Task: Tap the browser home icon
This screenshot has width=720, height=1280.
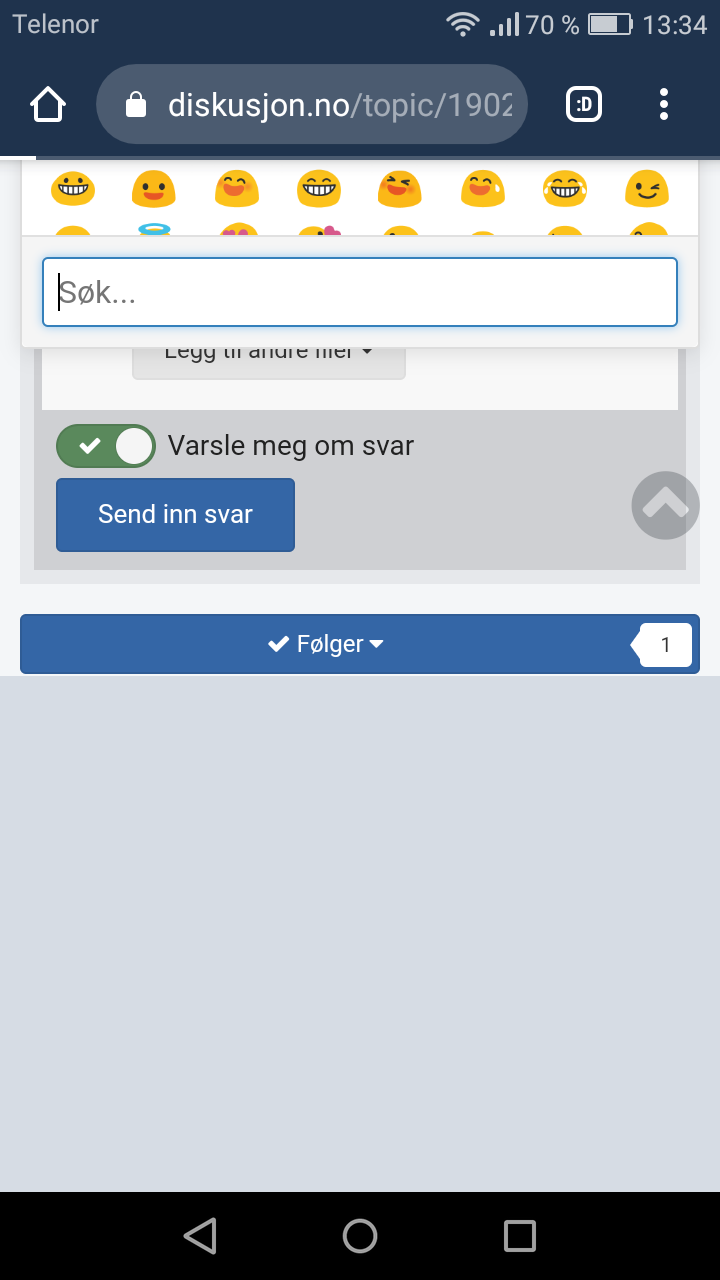Action: click(48, 104)
